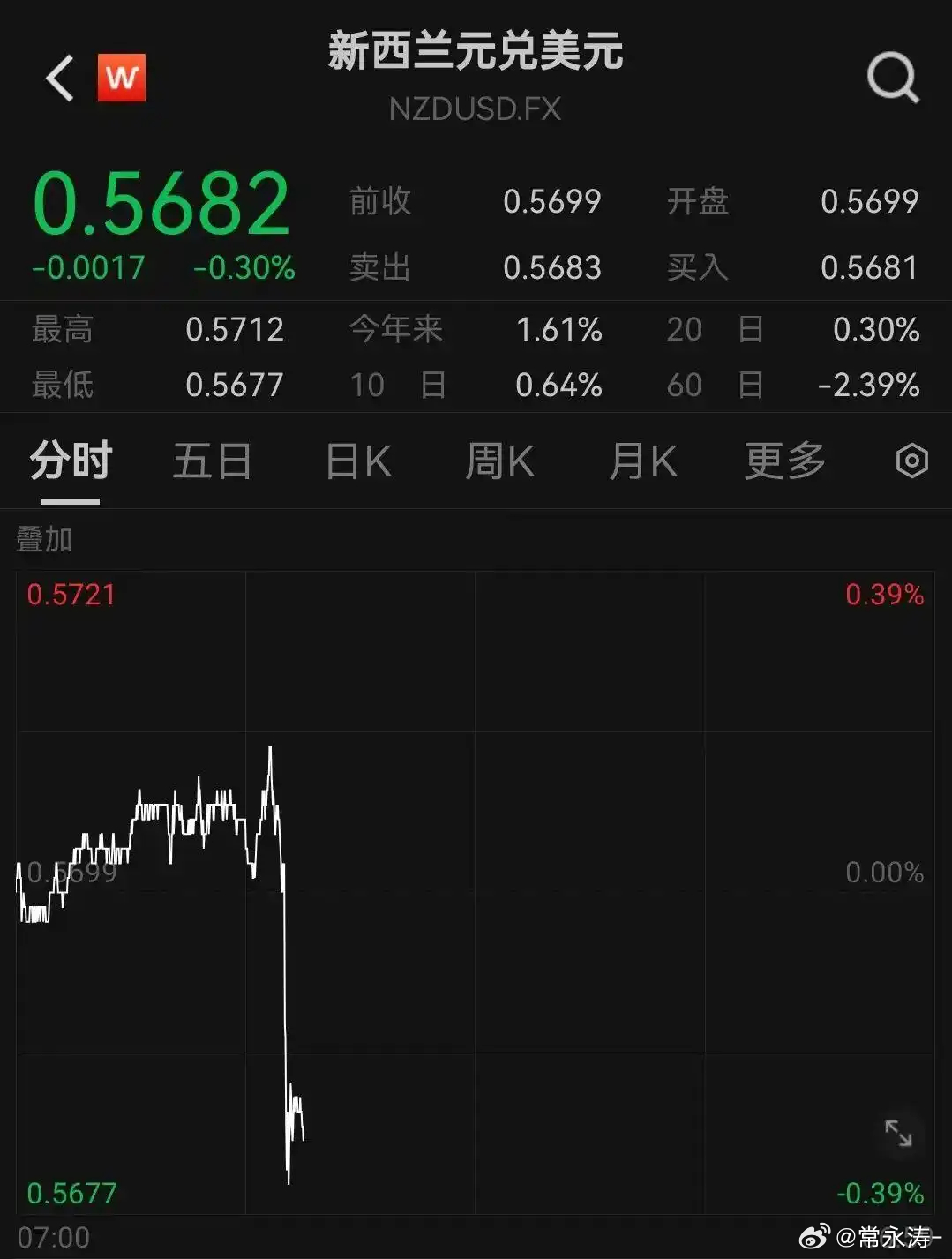952x1259 pixels.
Task: Switch to the 分时 chart tab
Action: [x=70, y=461]
